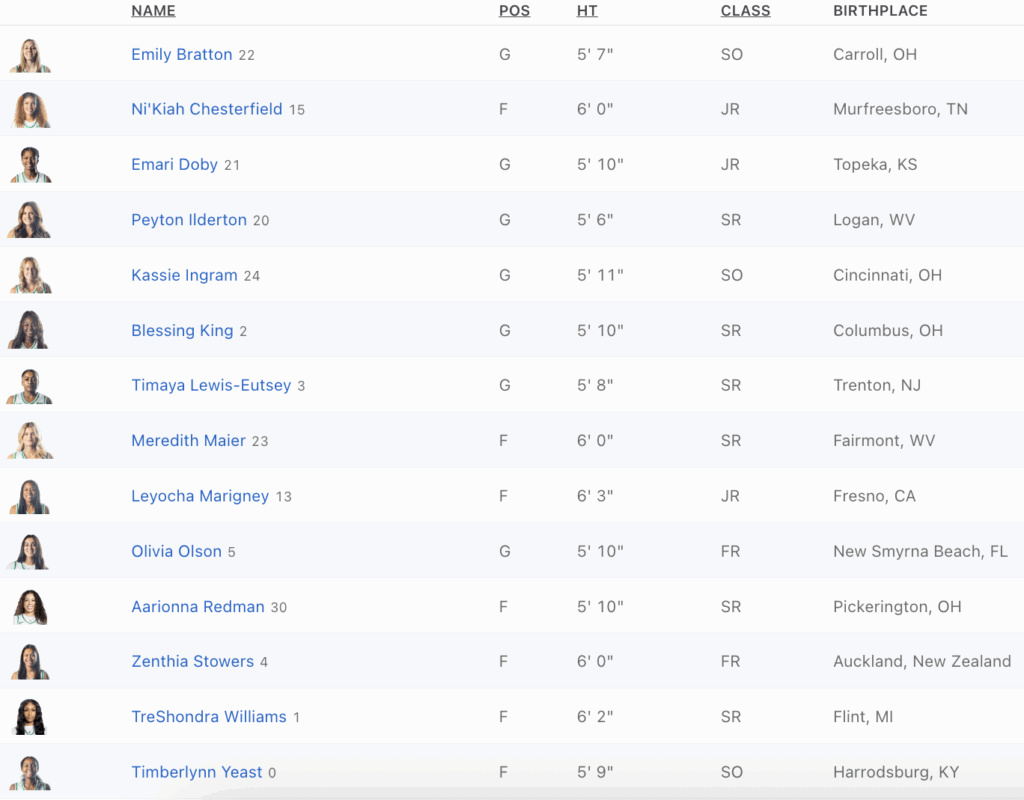This screenshot has height=800, width=1024.
Task: Sort roster by NAME column
Action: tap(153, 11)
